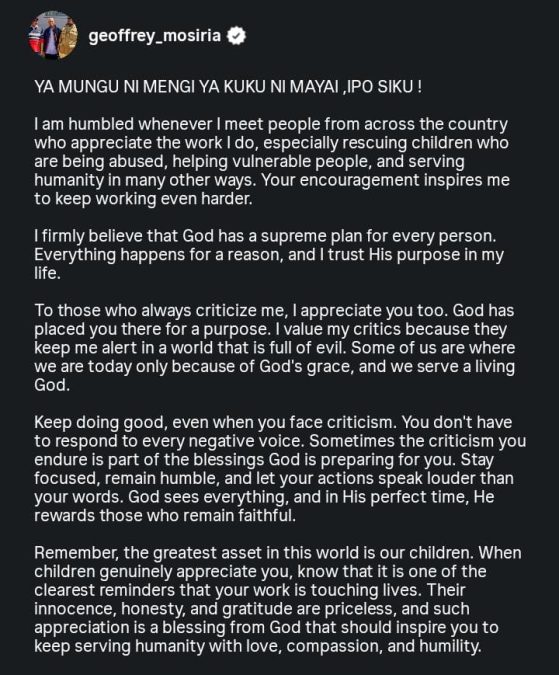Image resolution: width=559 pixels, height=675 pixels.
Task: Open geoffrey_mosiria's profile picture
Action: pos(53,36)
